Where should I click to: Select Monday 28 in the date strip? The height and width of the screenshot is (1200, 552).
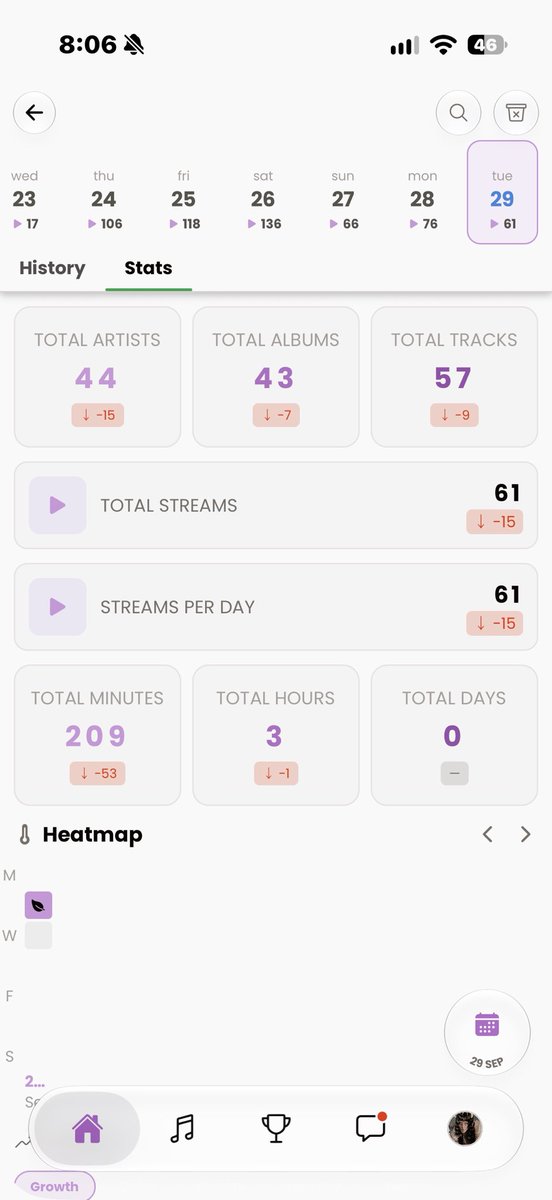(x=423, y=199)
